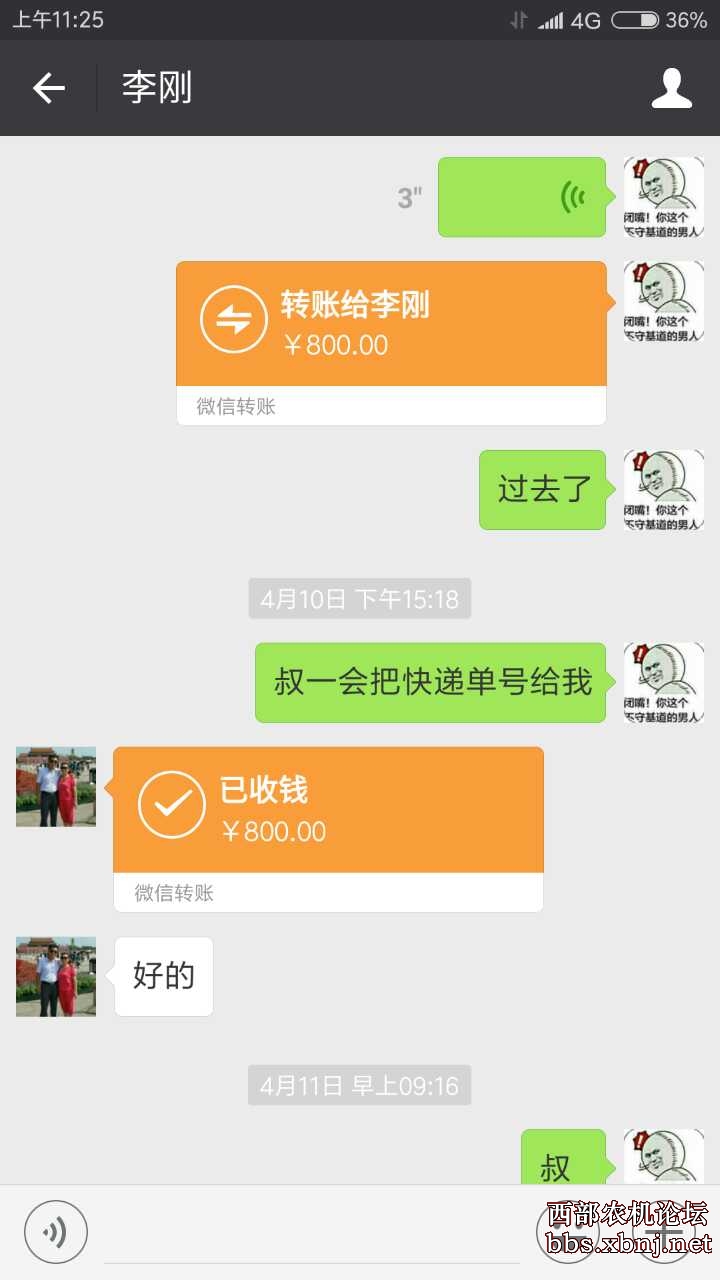
Task: Open the 转账给李刚 ¥800.00 transfer card
Action: tap(391, 325)
